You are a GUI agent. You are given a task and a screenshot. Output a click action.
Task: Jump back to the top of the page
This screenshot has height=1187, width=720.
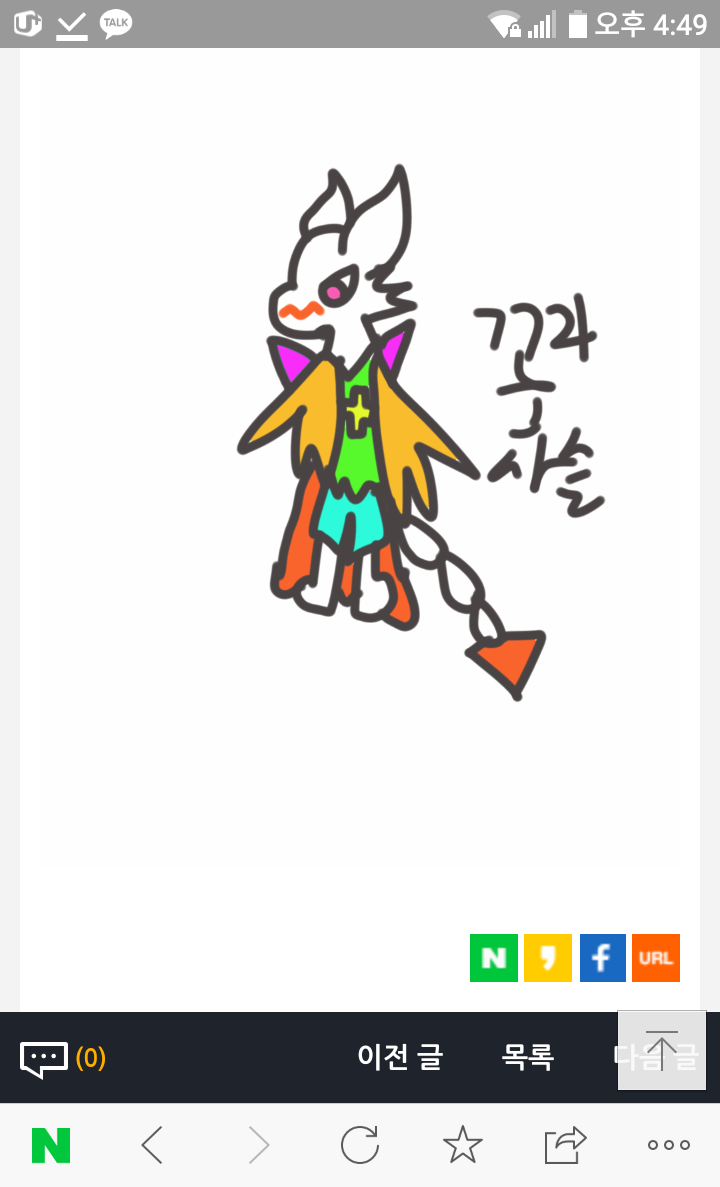click(662, 1049)
